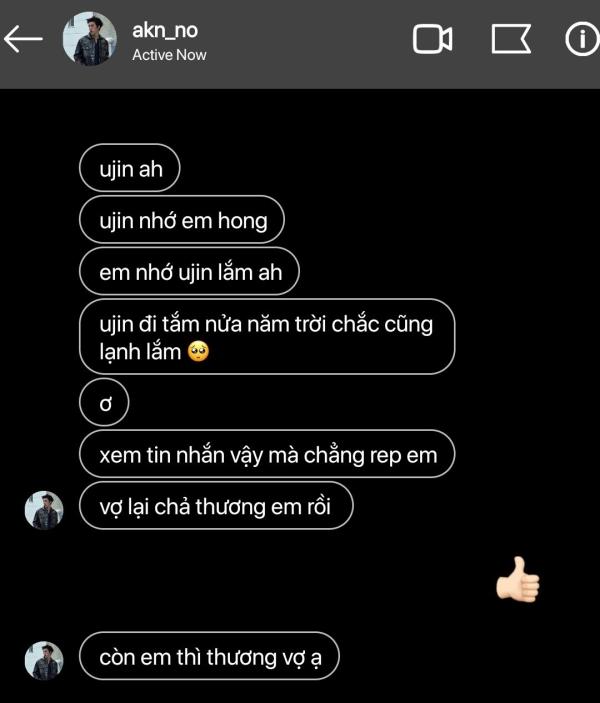This screenshot has height=703, width=600.
Task: Start a video call with akn_no
Action: pos(432,39)
